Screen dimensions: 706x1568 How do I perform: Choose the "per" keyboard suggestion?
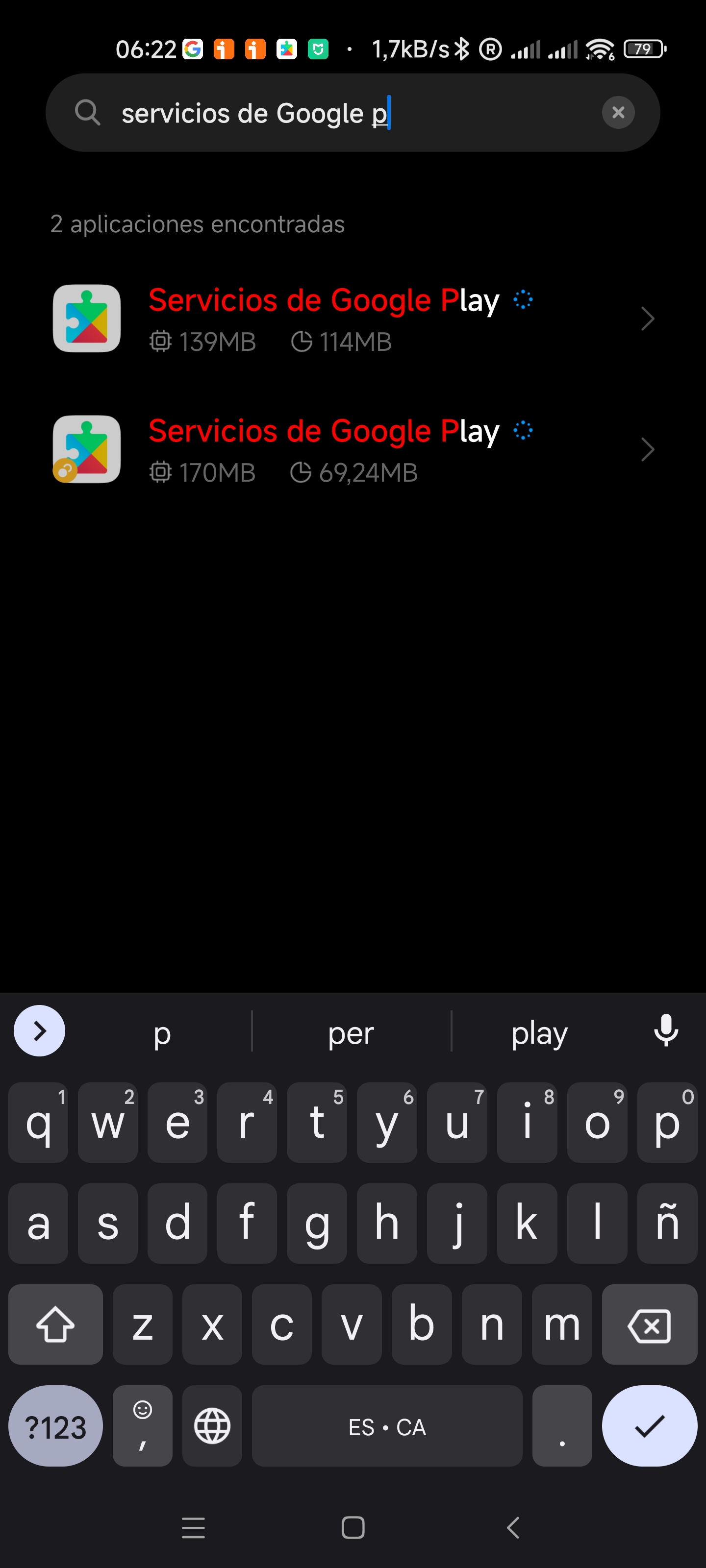point(351,1032)
